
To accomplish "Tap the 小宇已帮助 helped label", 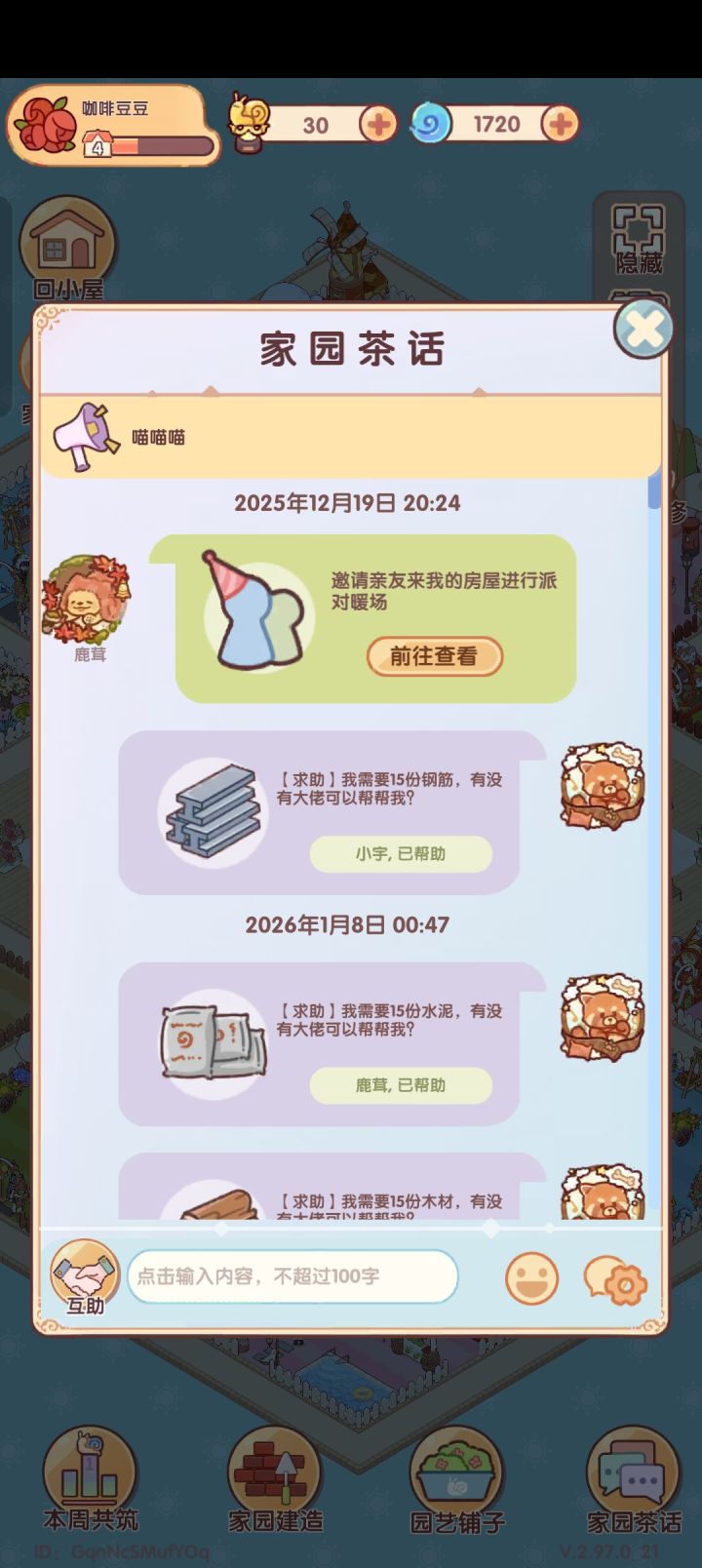I will click(400, 854).
